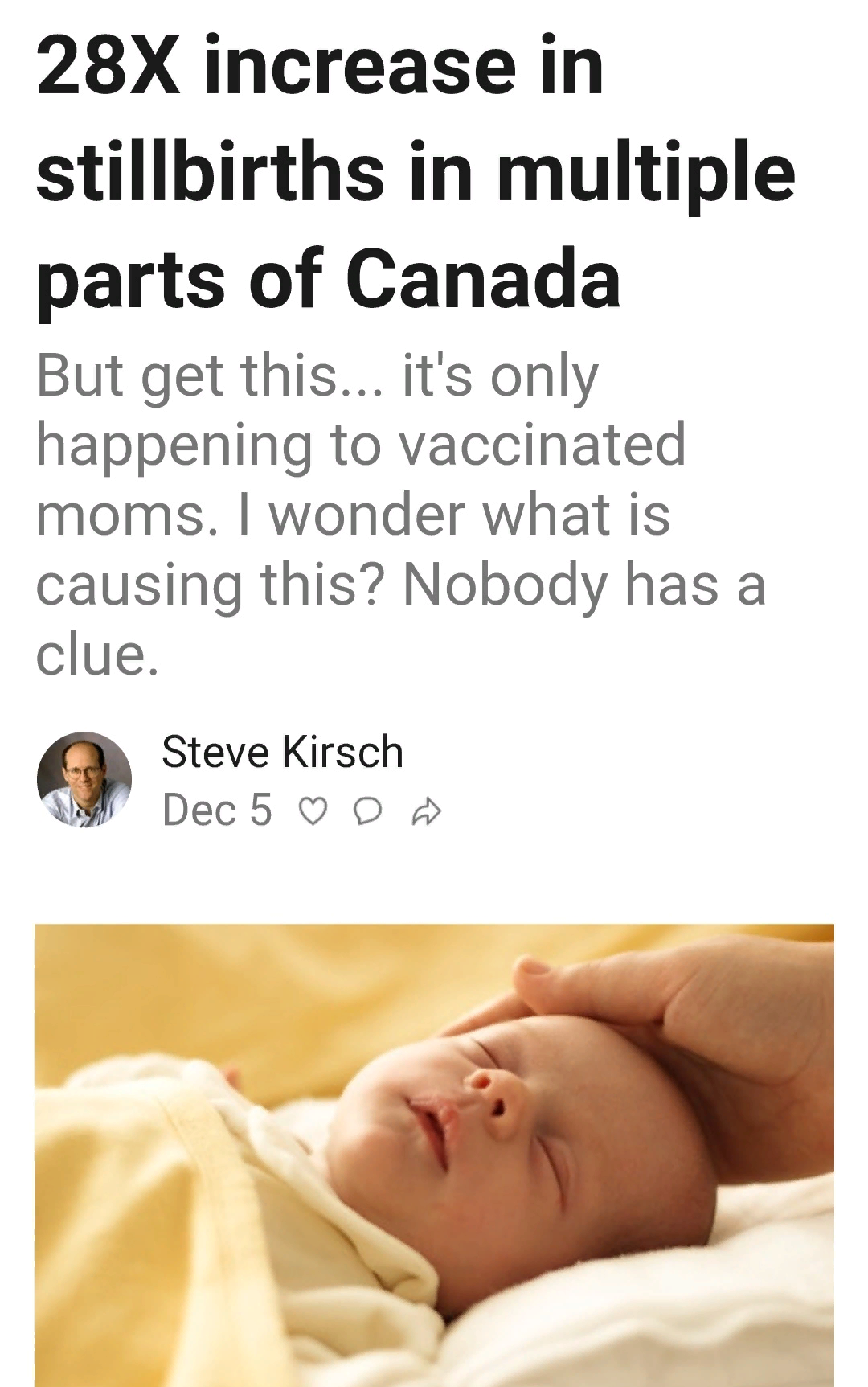This screenshot has height=1387, width=868.
Task: Like Steve Kirsch's post
Action: tap(313, 812)
